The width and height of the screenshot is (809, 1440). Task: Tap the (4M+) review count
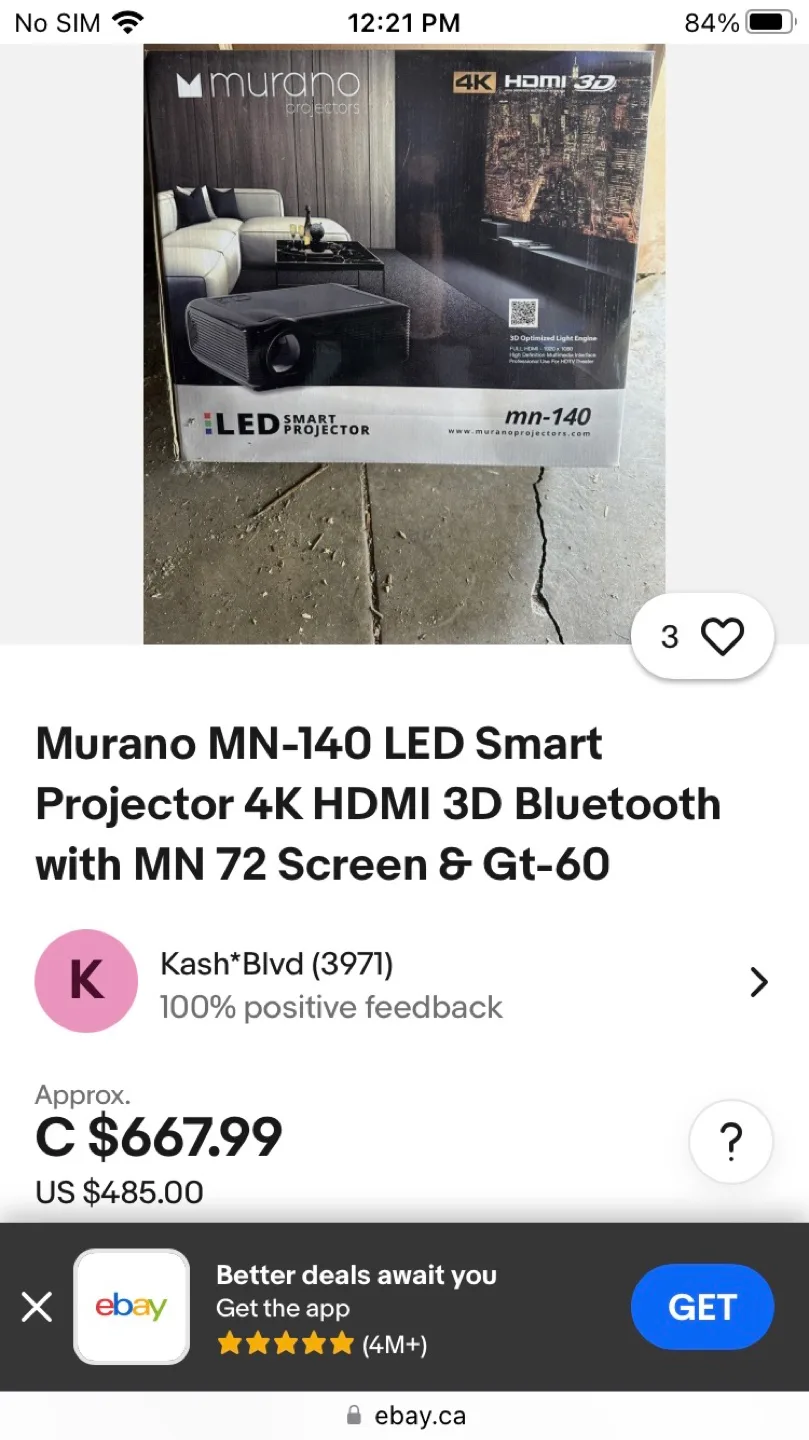coord(397,1344)
